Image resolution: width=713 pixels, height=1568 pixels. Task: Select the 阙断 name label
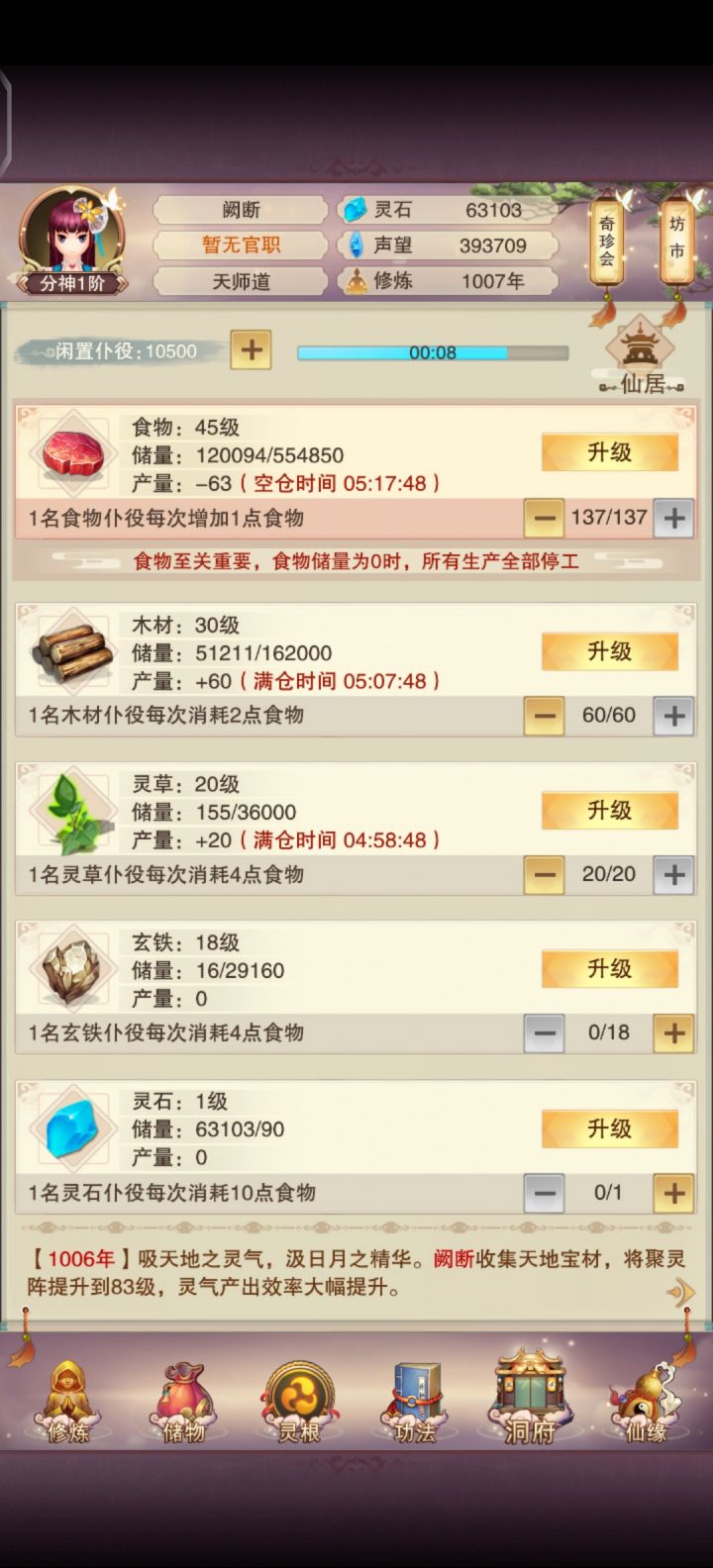point(241,209)
